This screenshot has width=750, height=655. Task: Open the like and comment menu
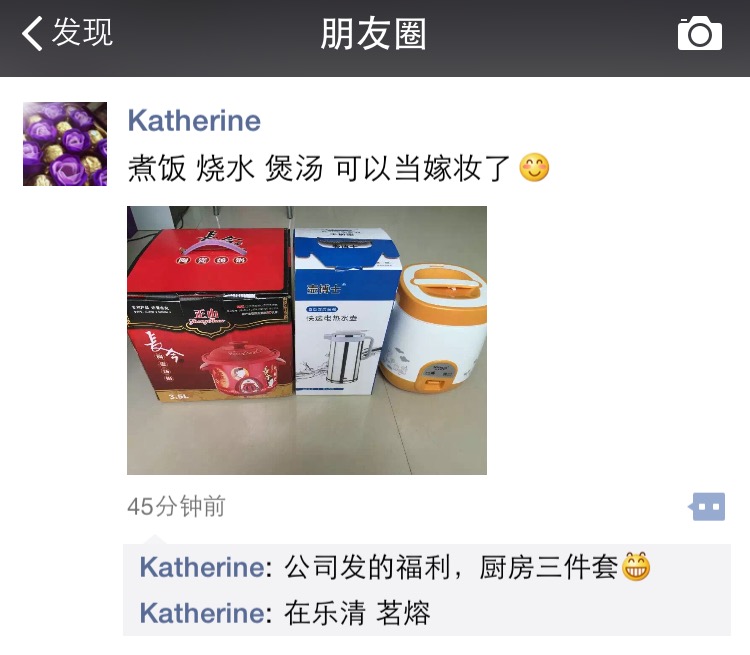[707, 507]
